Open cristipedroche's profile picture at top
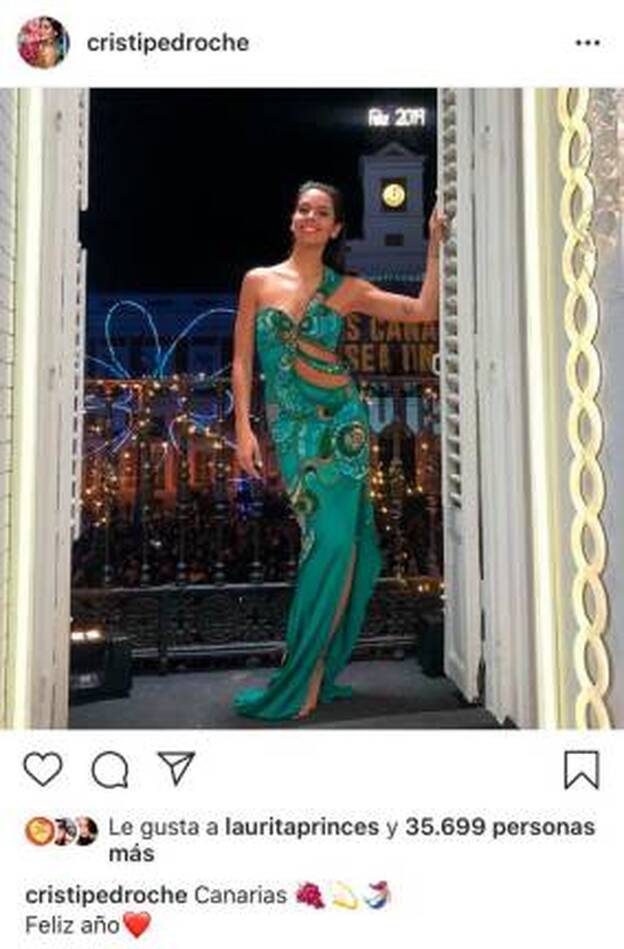Screen dimensions: 624x949 (43, 42)
